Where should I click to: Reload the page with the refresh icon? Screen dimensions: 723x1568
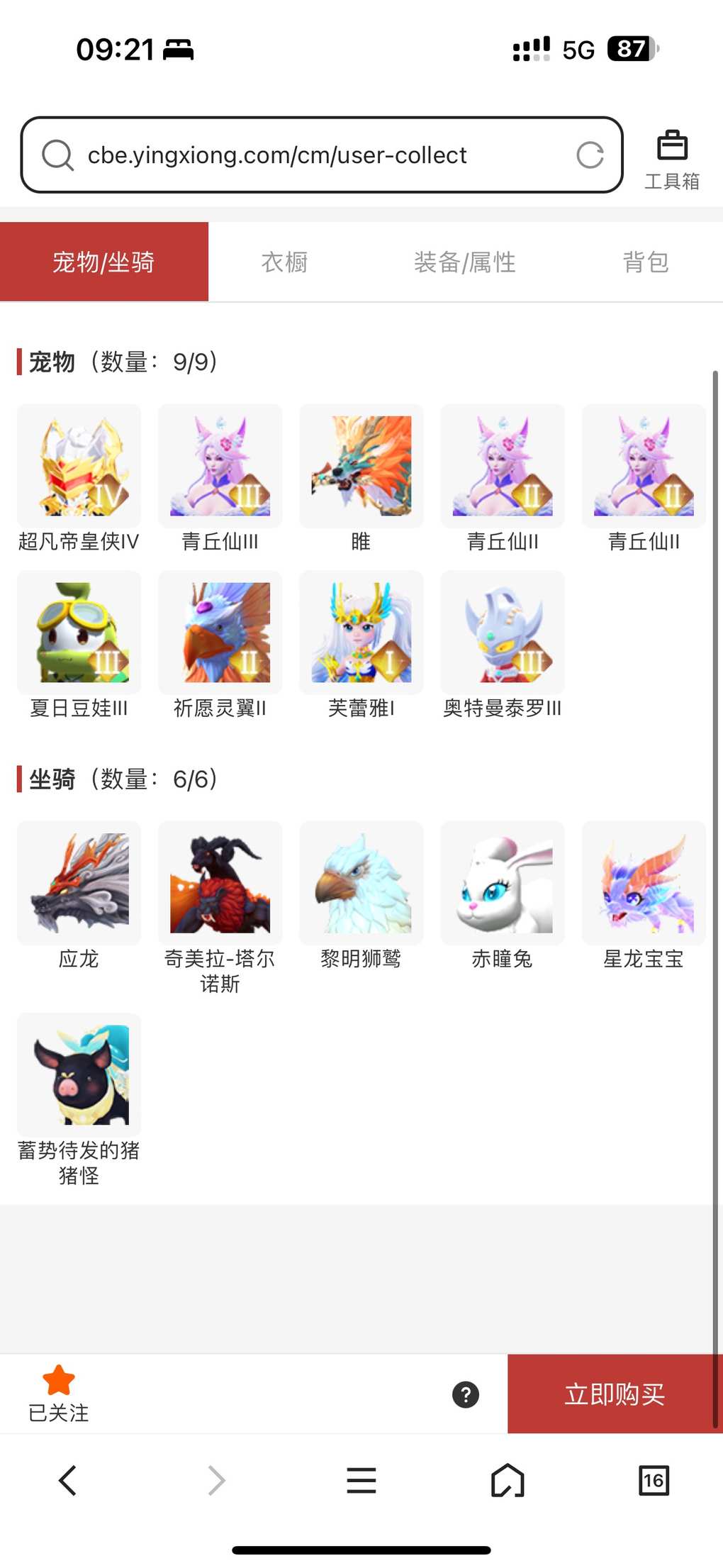[590, 155]
